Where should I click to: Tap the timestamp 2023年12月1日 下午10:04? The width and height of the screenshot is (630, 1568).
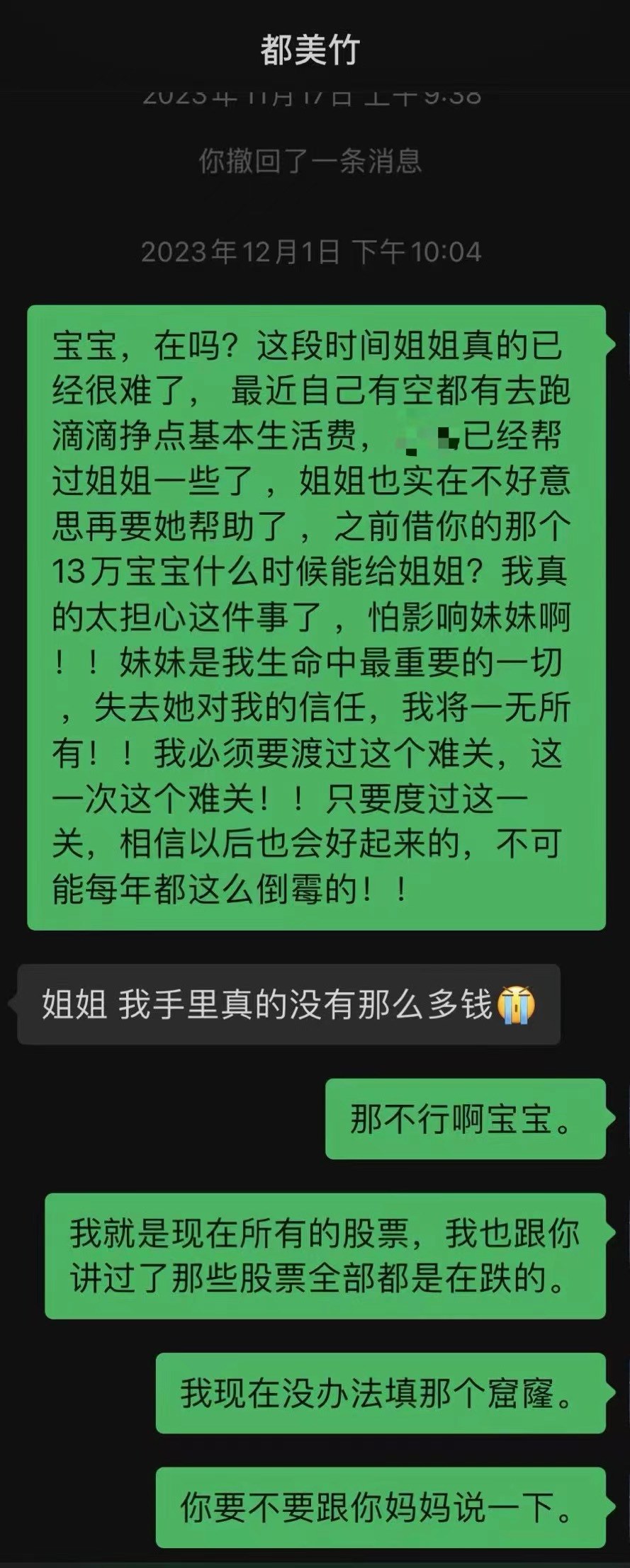[312, 249]
